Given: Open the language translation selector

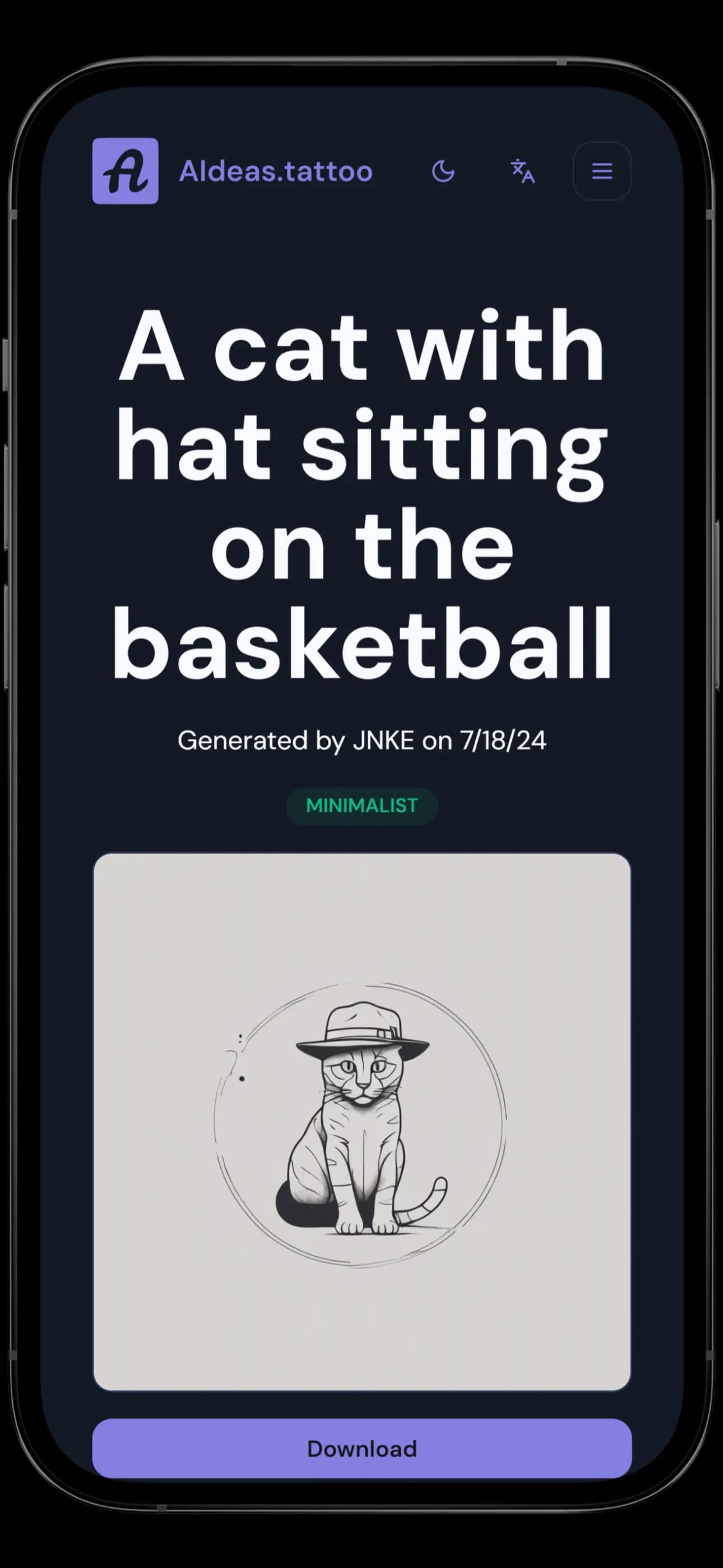Looking at the screenshot, I should pos(522,171).
